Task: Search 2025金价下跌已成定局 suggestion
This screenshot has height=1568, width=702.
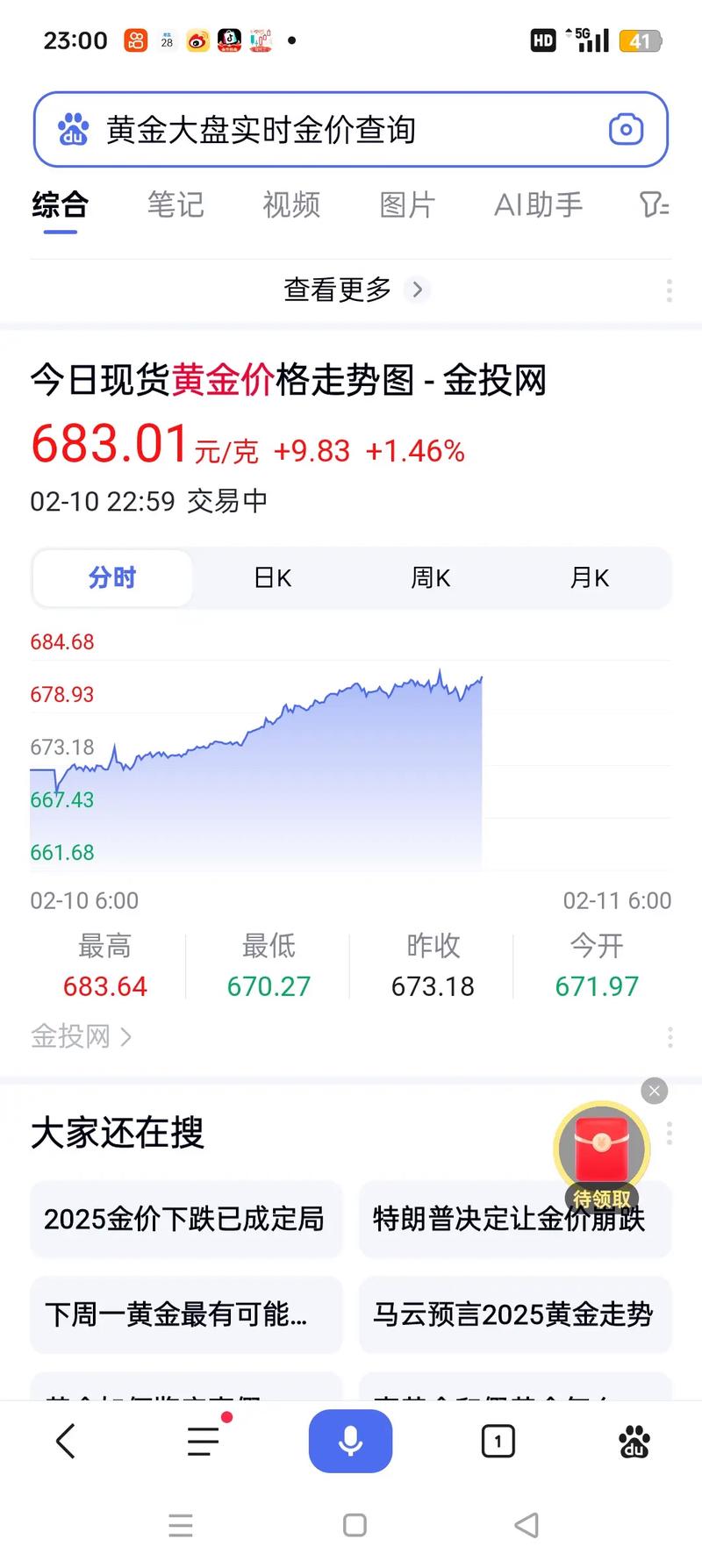Action: click(185, 1219)
